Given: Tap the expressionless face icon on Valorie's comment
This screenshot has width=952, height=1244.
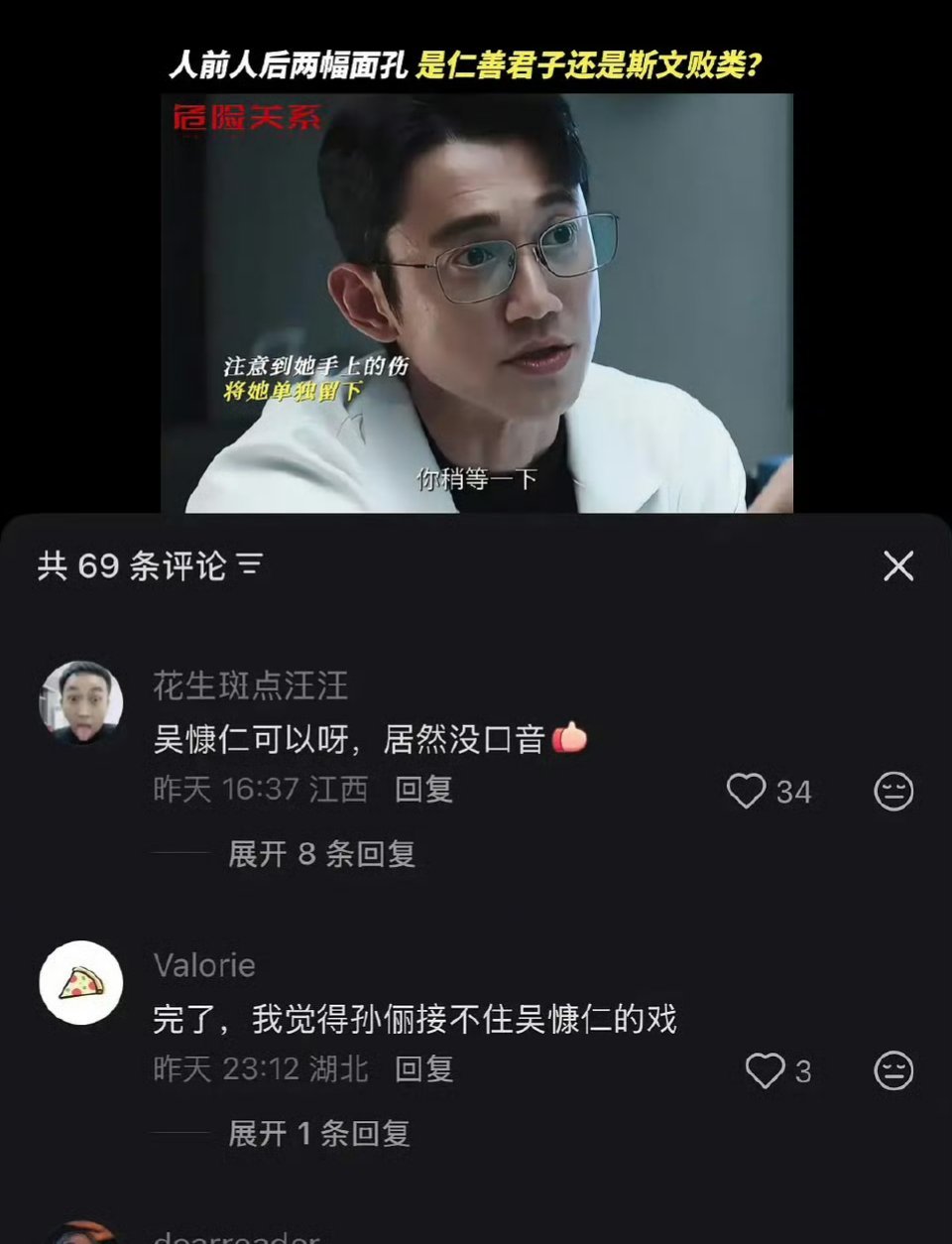Looking at the screenshot, I should coord(893,1069).
